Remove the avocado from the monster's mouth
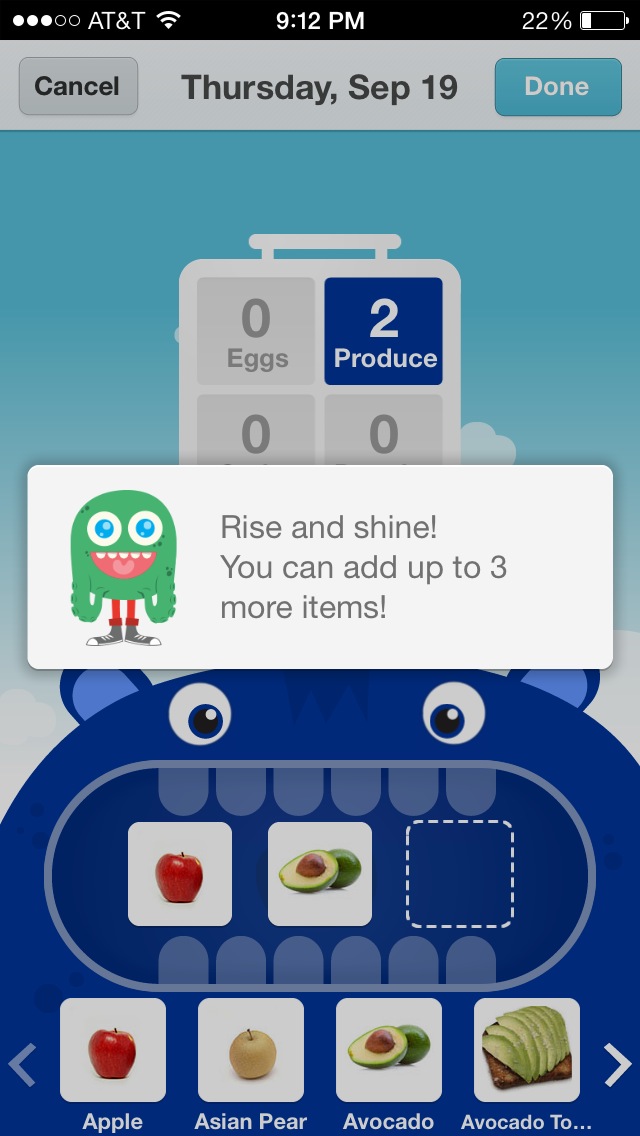The height and width of the screenshot is (1136, 640). coord(320,874)
